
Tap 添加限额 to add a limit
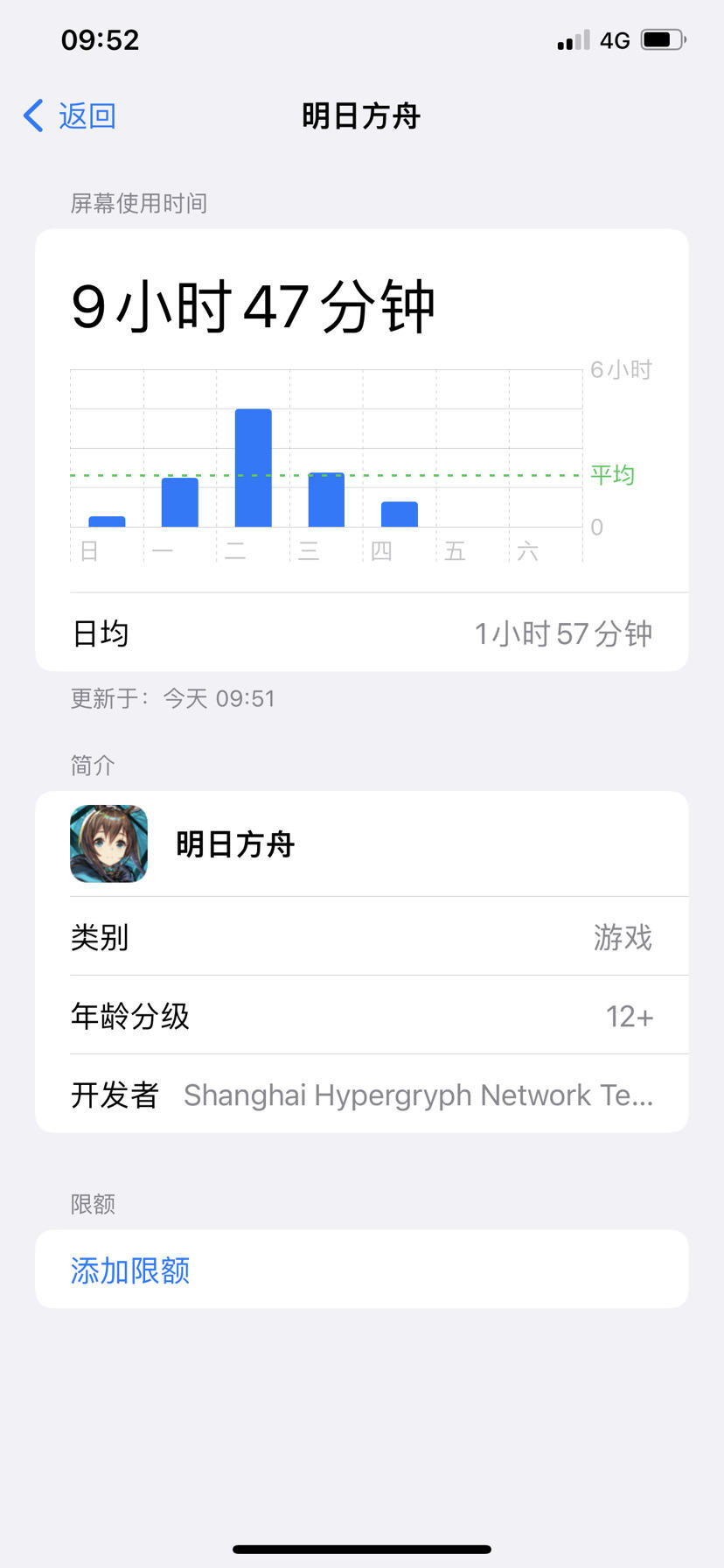pos(130,1270)
